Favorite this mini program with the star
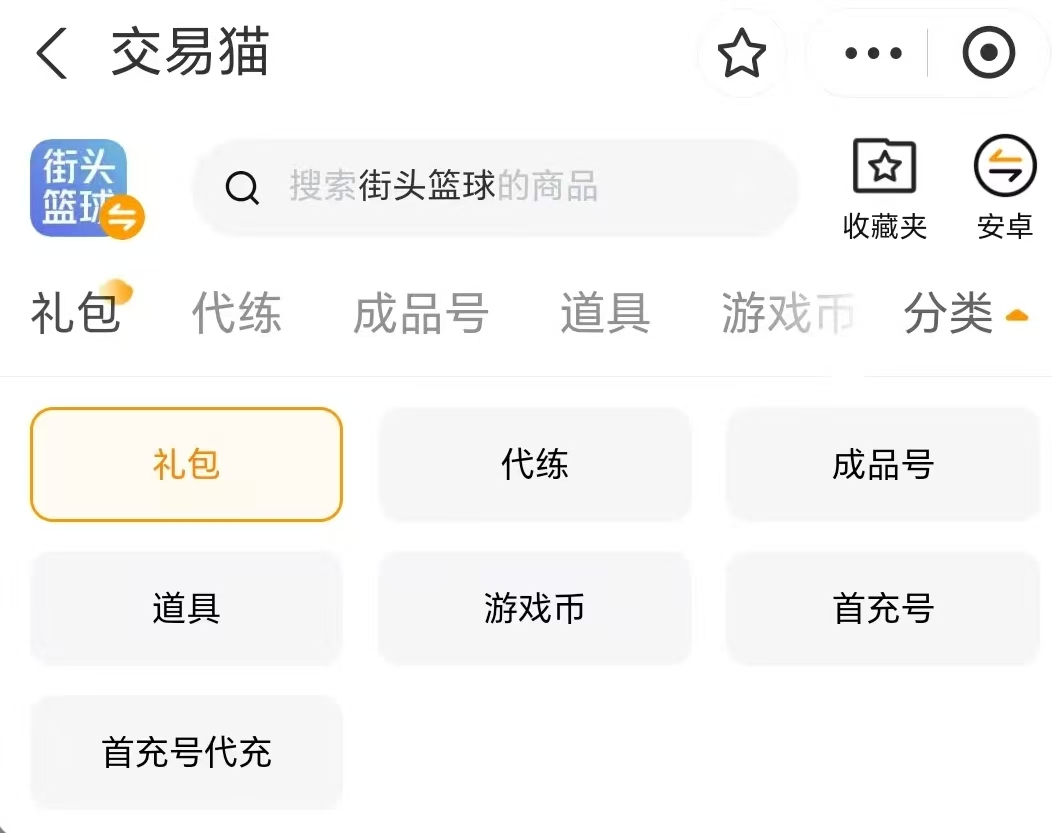The height and width of the screenshot is (833, 1052). tap(742, 54)
